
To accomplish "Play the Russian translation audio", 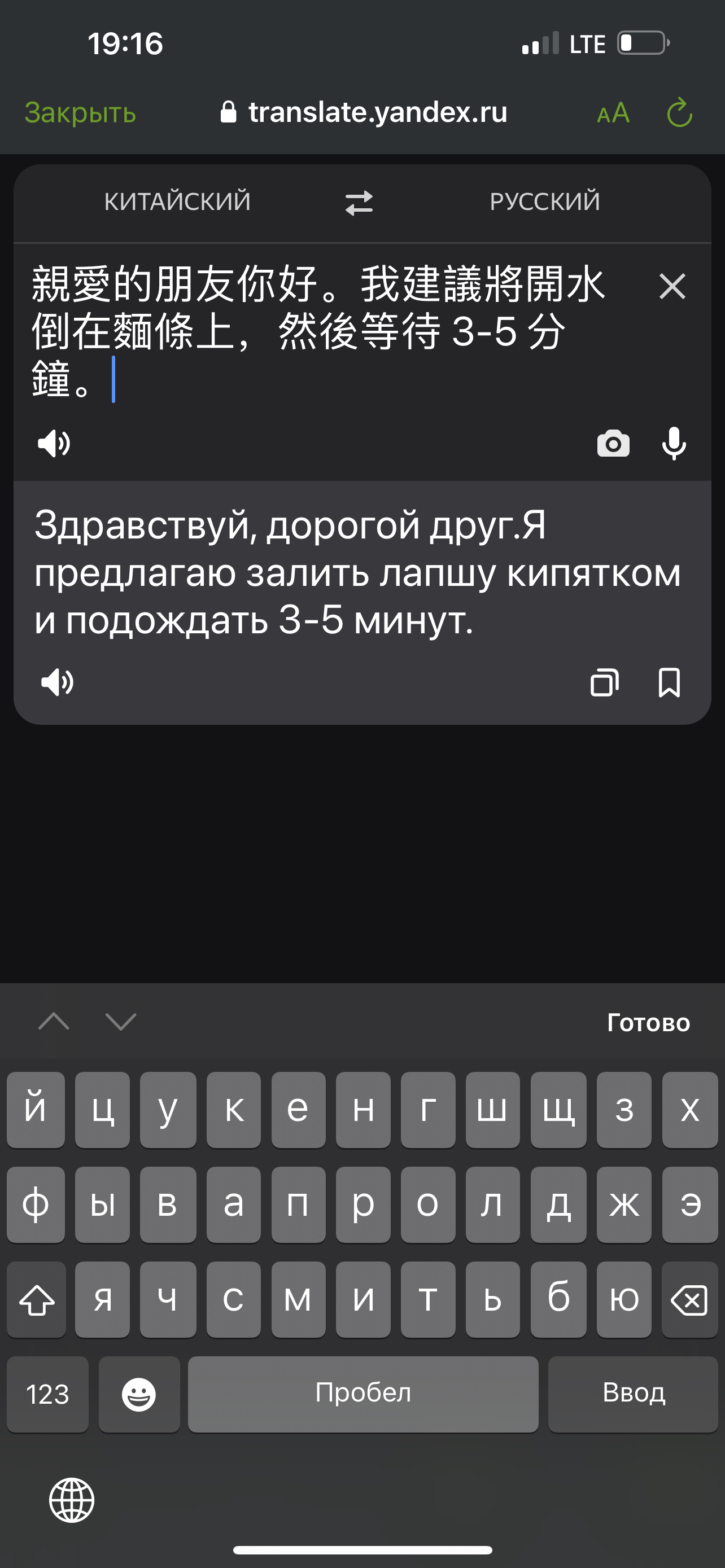I will coord(56,682).
